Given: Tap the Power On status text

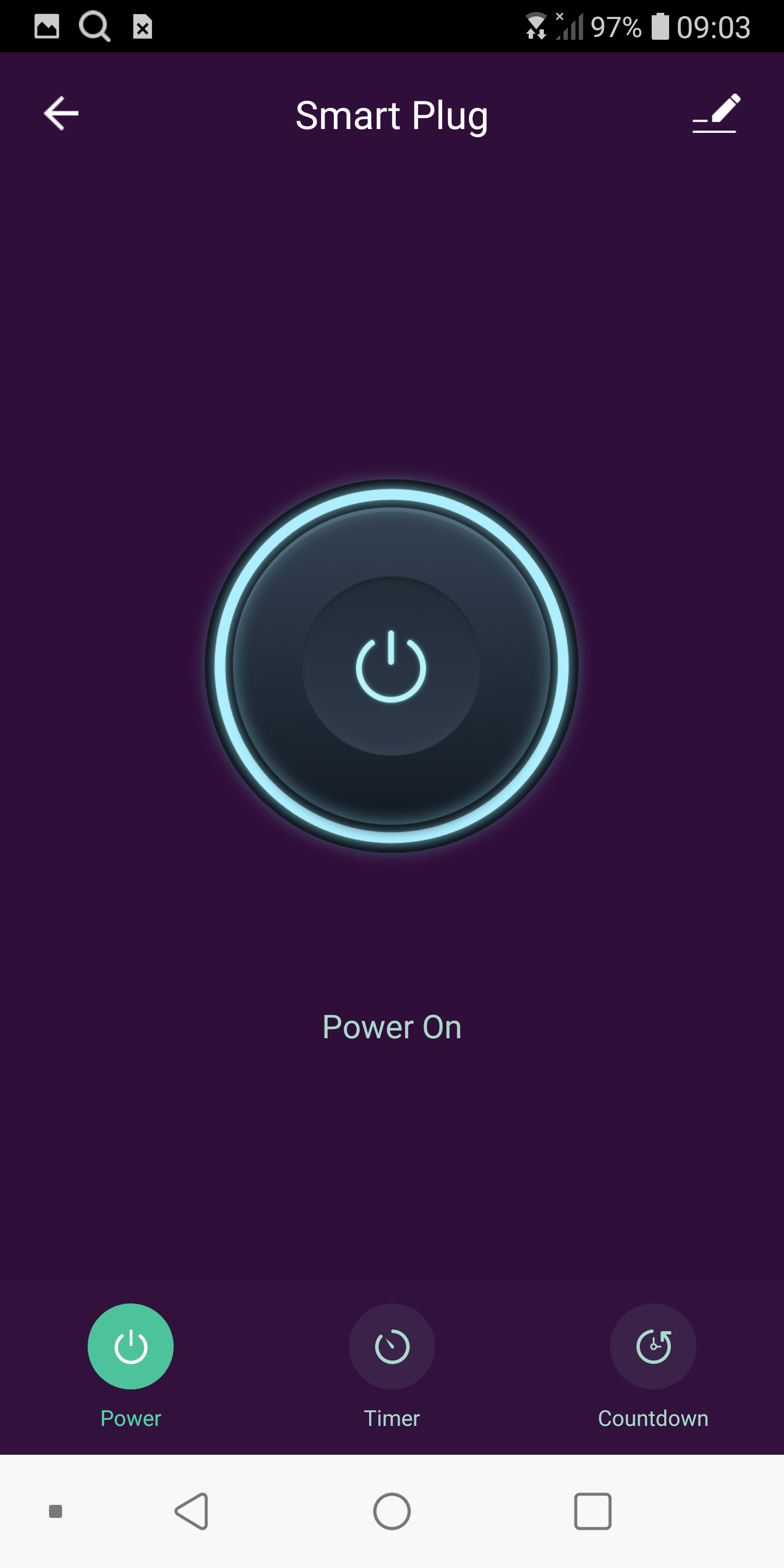Looking at the screenshot, I should click(392, 1027).
